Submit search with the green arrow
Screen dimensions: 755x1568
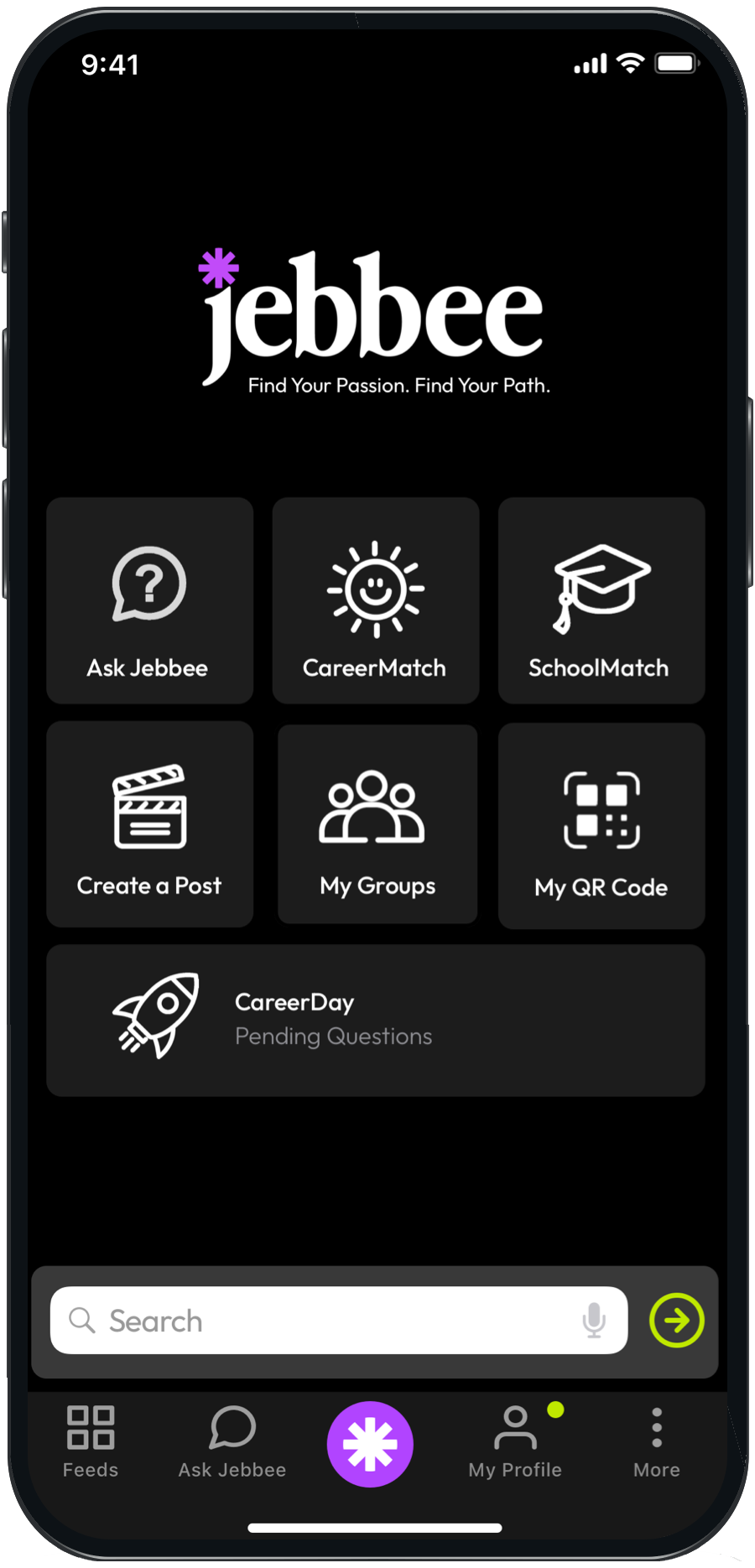click(x=676, y=1321)
